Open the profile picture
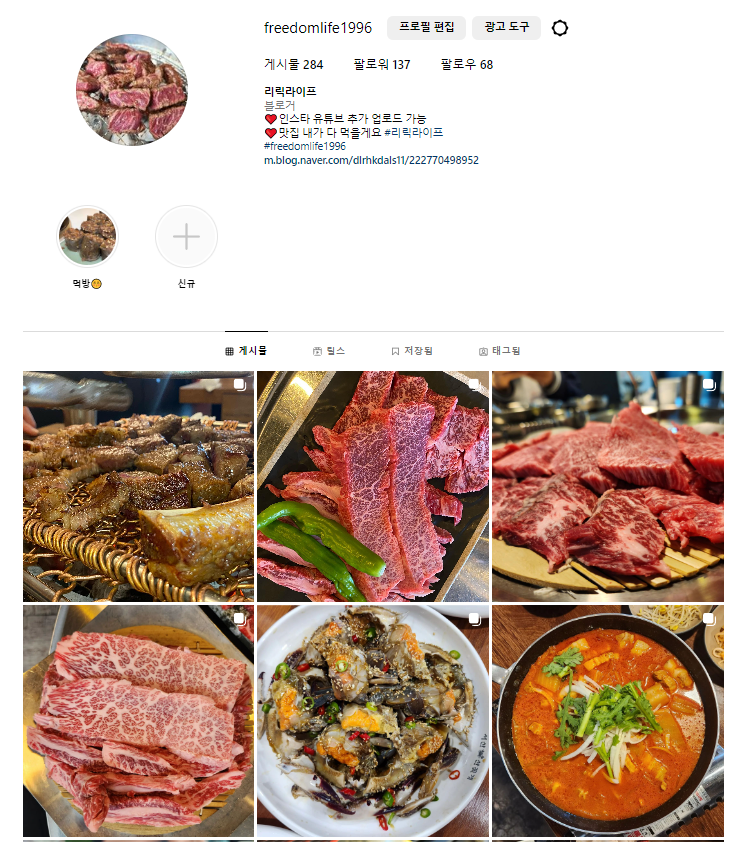This screenshot has height=842, width=749. [132, 89]
